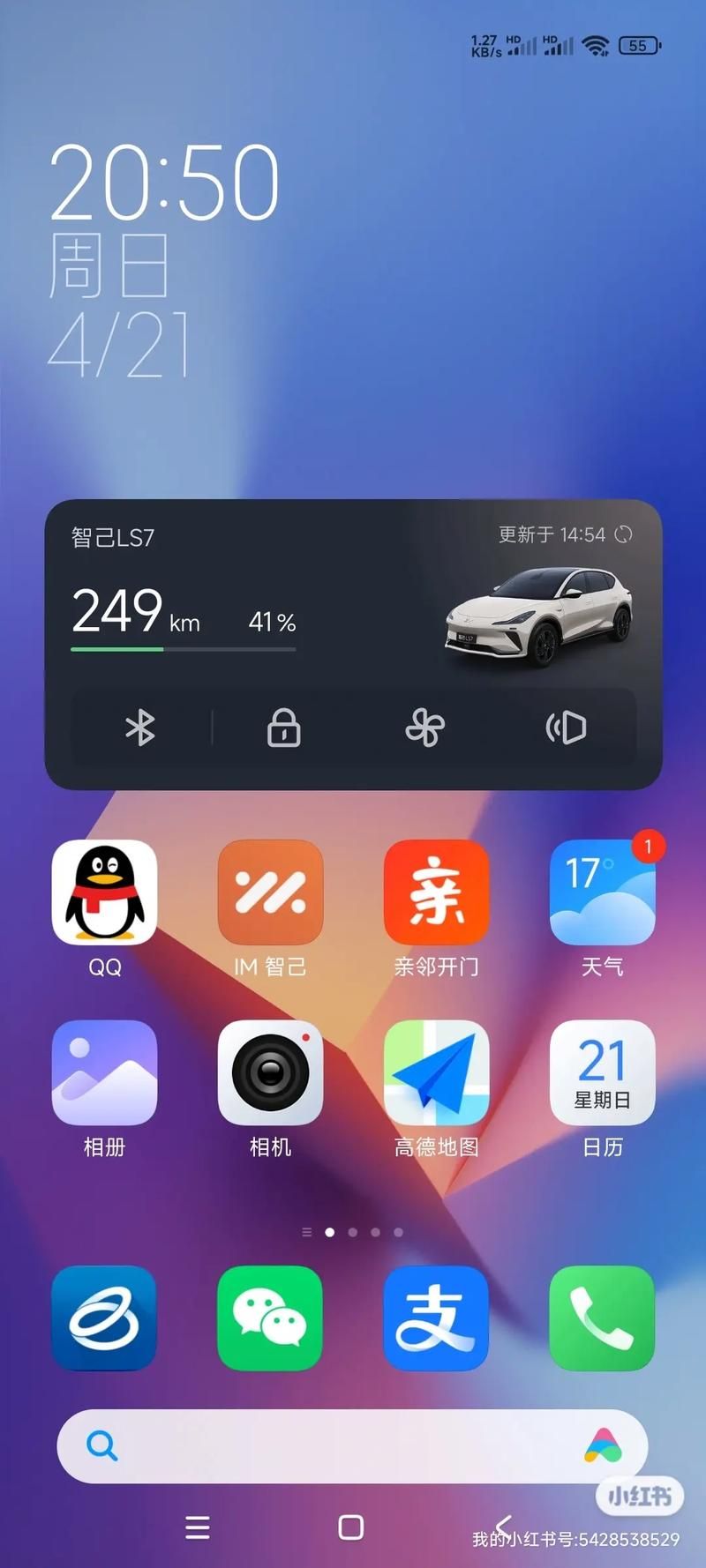The width and height of the screenshot is (706, 1568).
Task: Refresh the 智己LS7 car widget
Action: coord(623,534)
